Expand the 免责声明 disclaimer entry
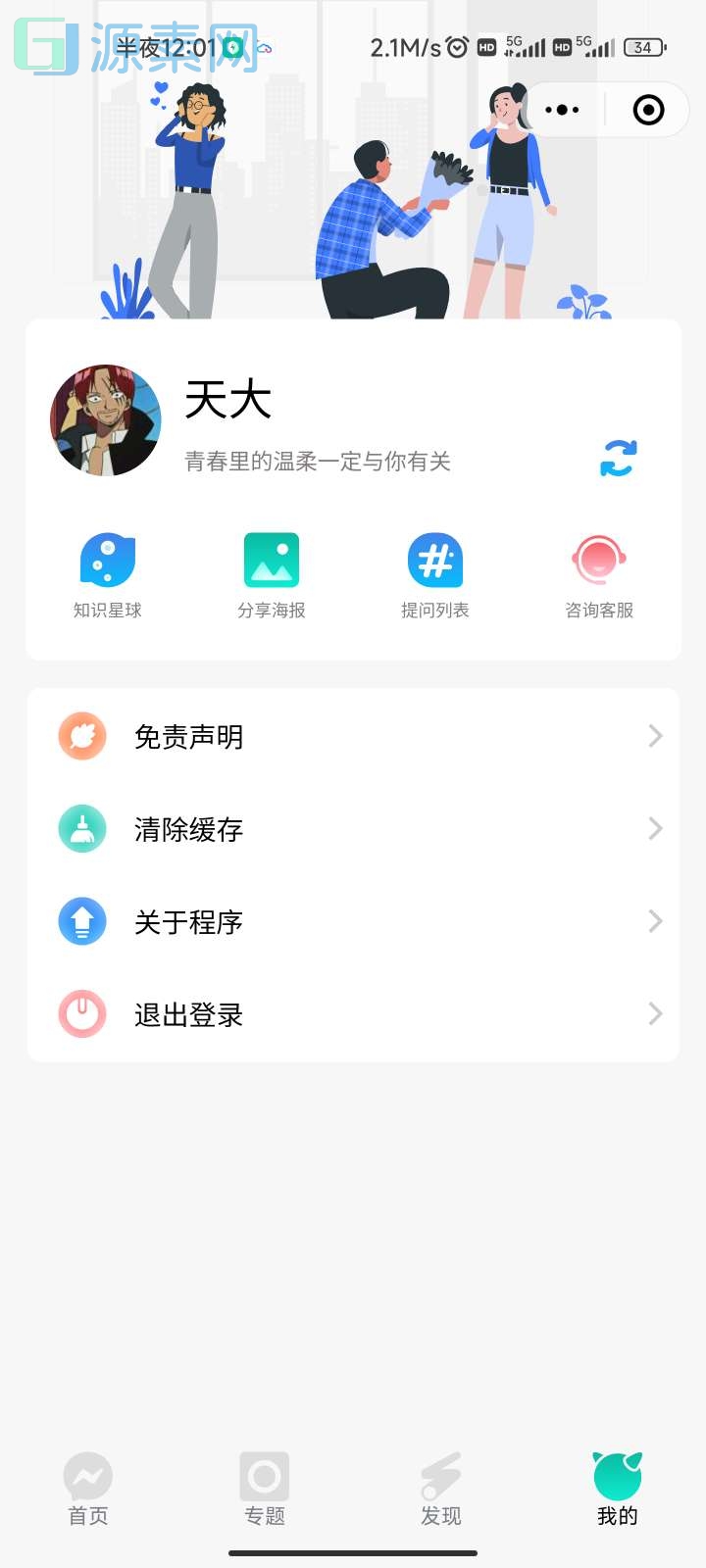This screenshot has width=706, height=1568. 353,736
